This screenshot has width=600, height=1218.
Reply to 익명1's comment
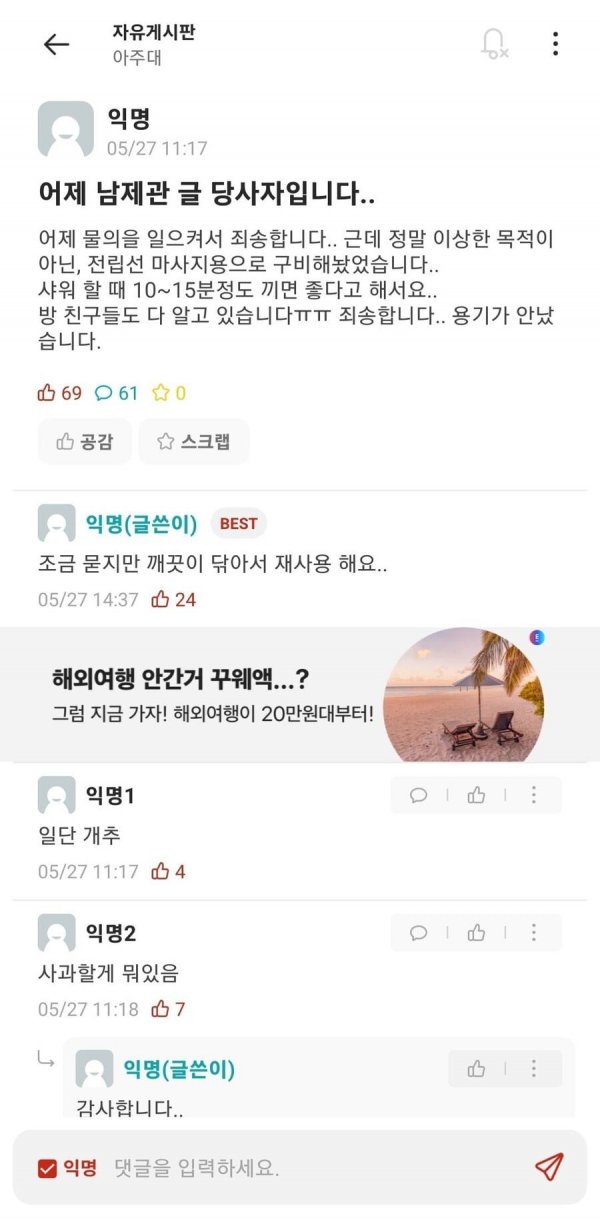[419, 795]
